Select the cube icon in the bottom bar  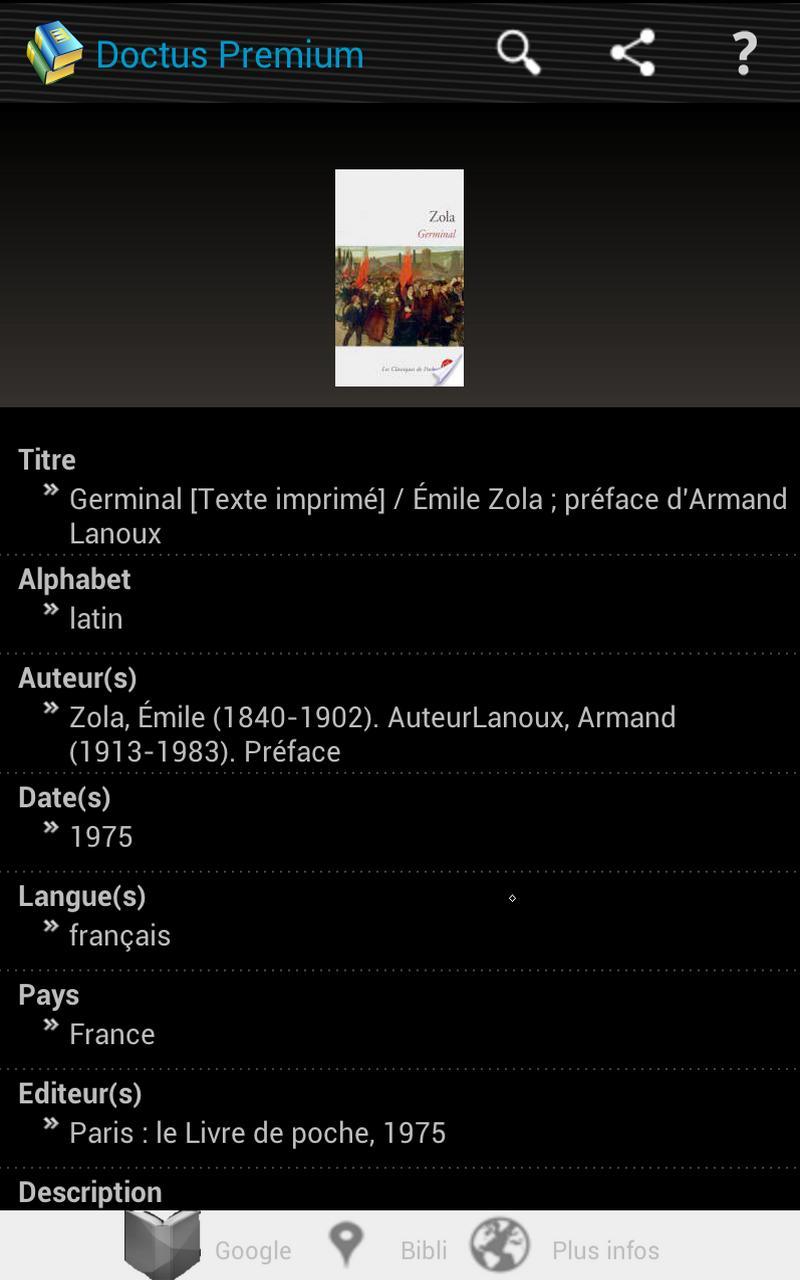(x=163, y=1245)
